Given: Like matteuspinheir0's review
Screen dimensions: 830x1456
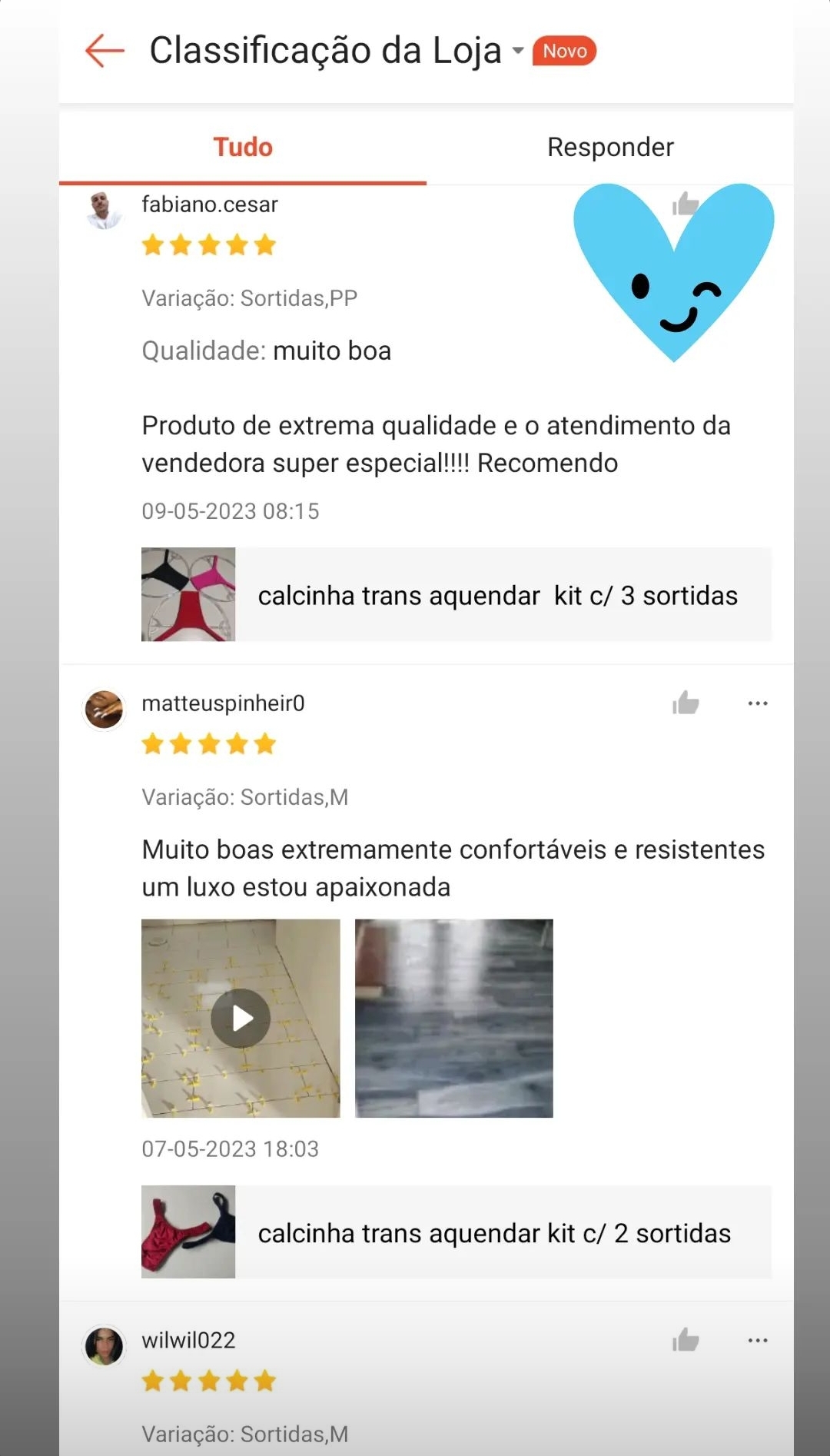Looking at the screenshot, I should (686, 703).
